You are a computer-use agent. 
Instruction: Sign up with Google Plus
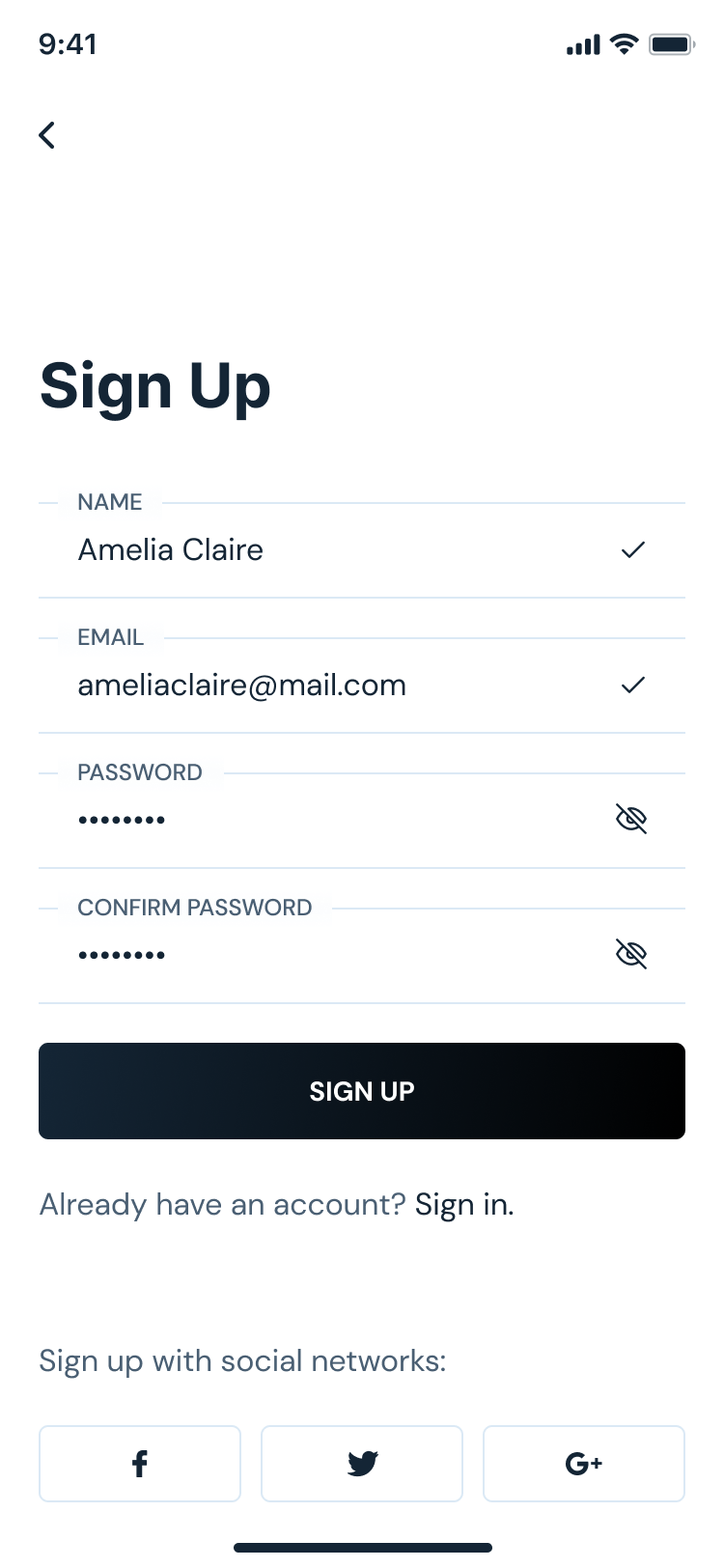coord(584,1464)
